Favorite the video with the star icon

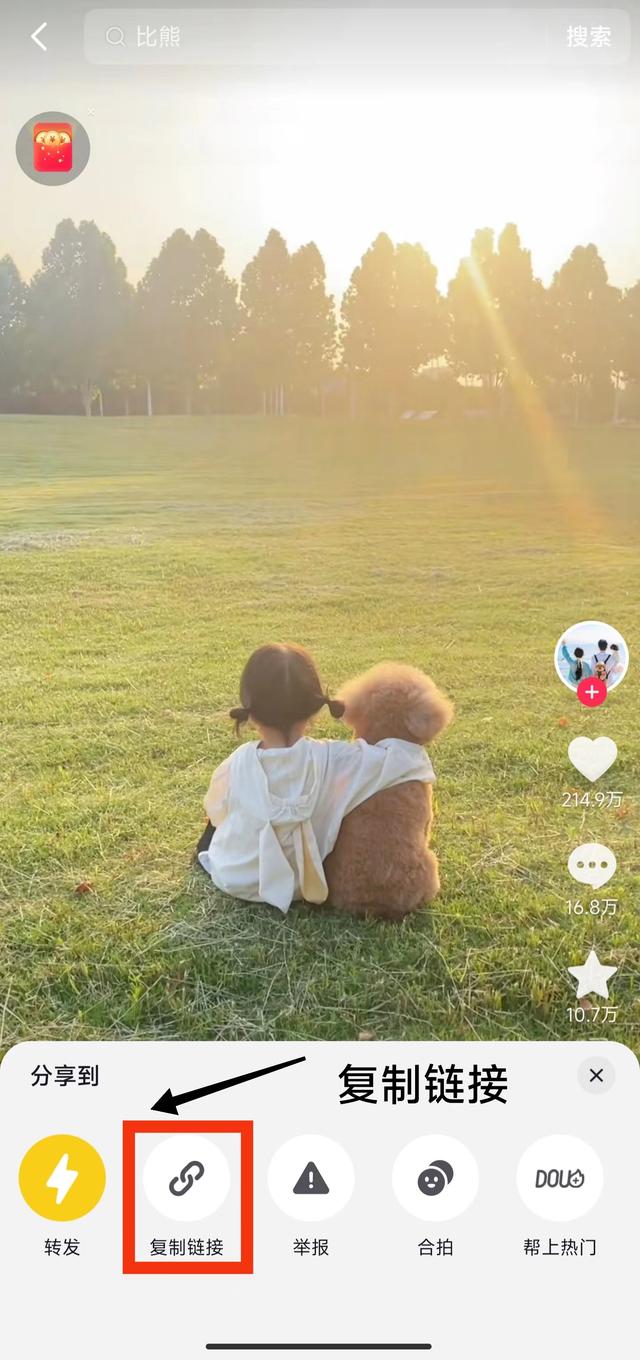coord(592,975)
